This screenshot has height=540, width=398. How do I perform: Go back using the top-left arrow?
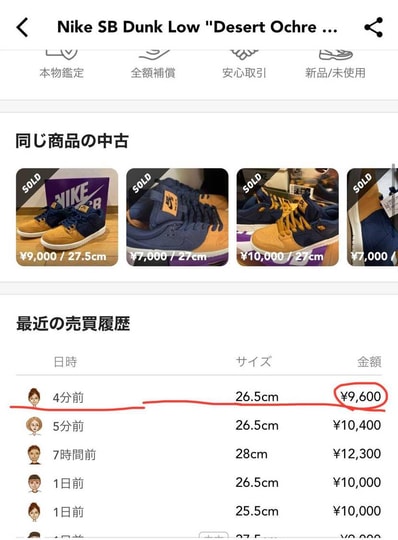click(22, 27)
